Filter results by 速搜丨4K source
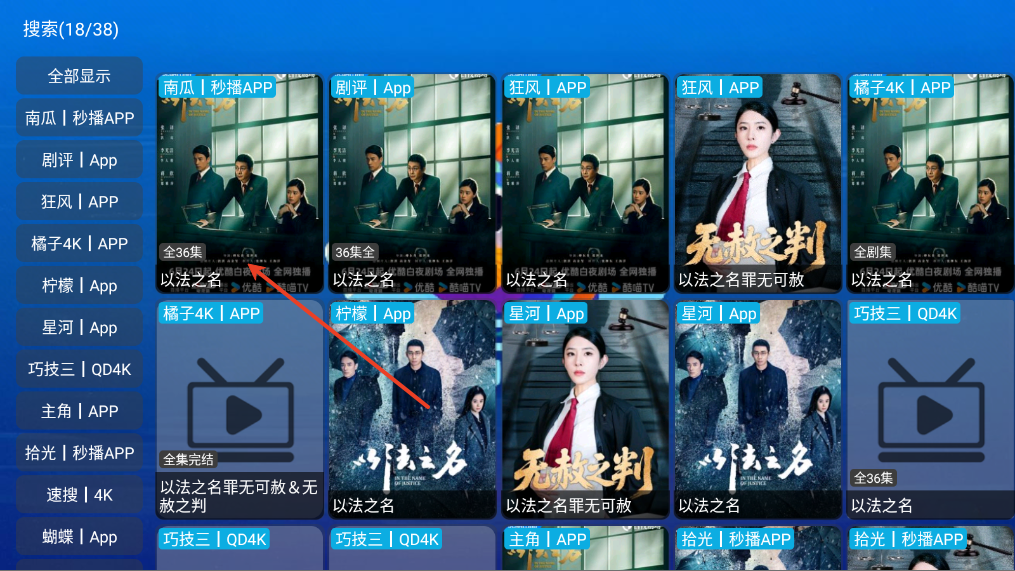This screenshot has width=1015, height=571. click(79, 495)
